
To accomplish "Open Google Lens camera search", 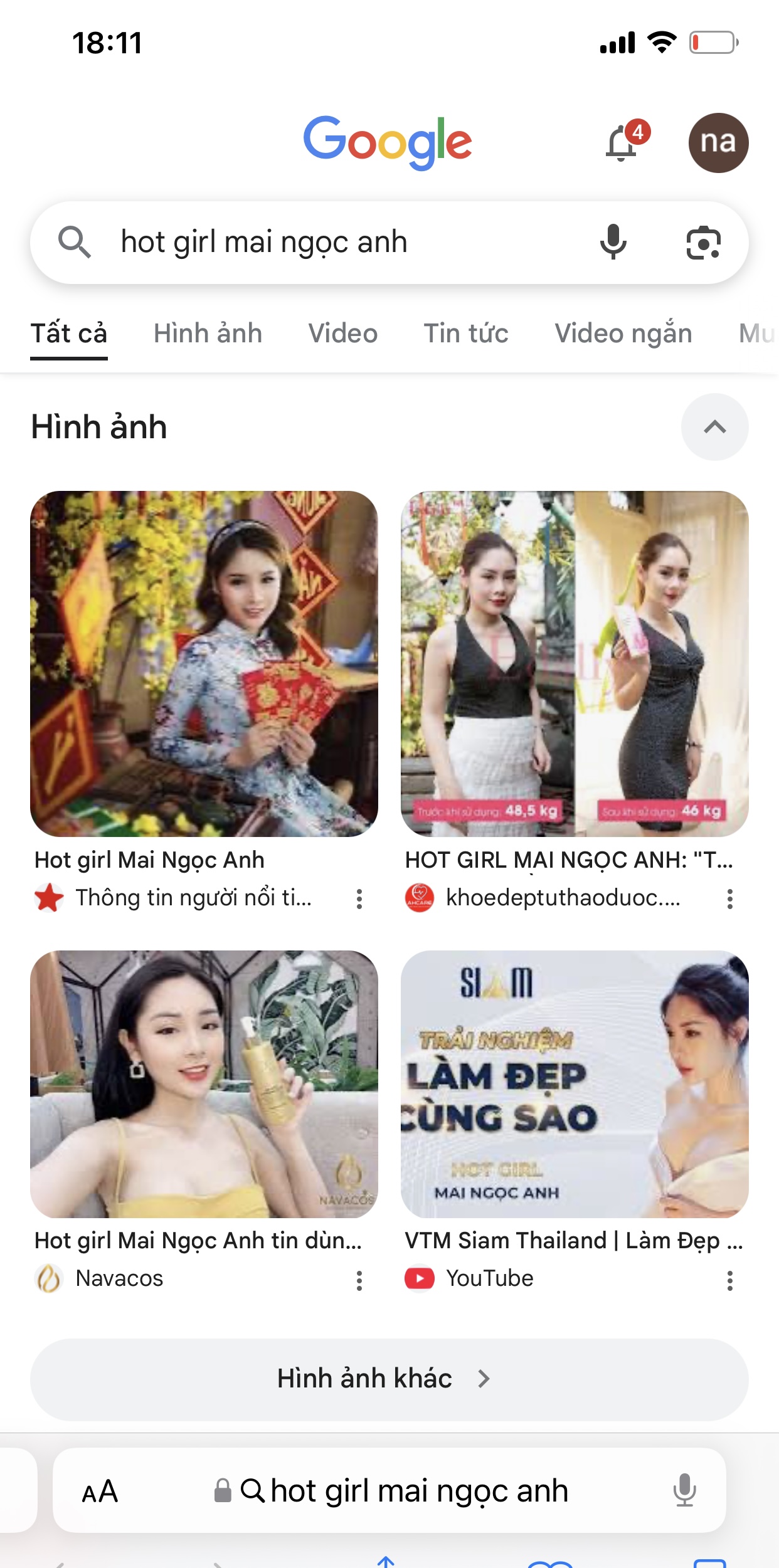I will pyautogui.click(x=703, y=243).
